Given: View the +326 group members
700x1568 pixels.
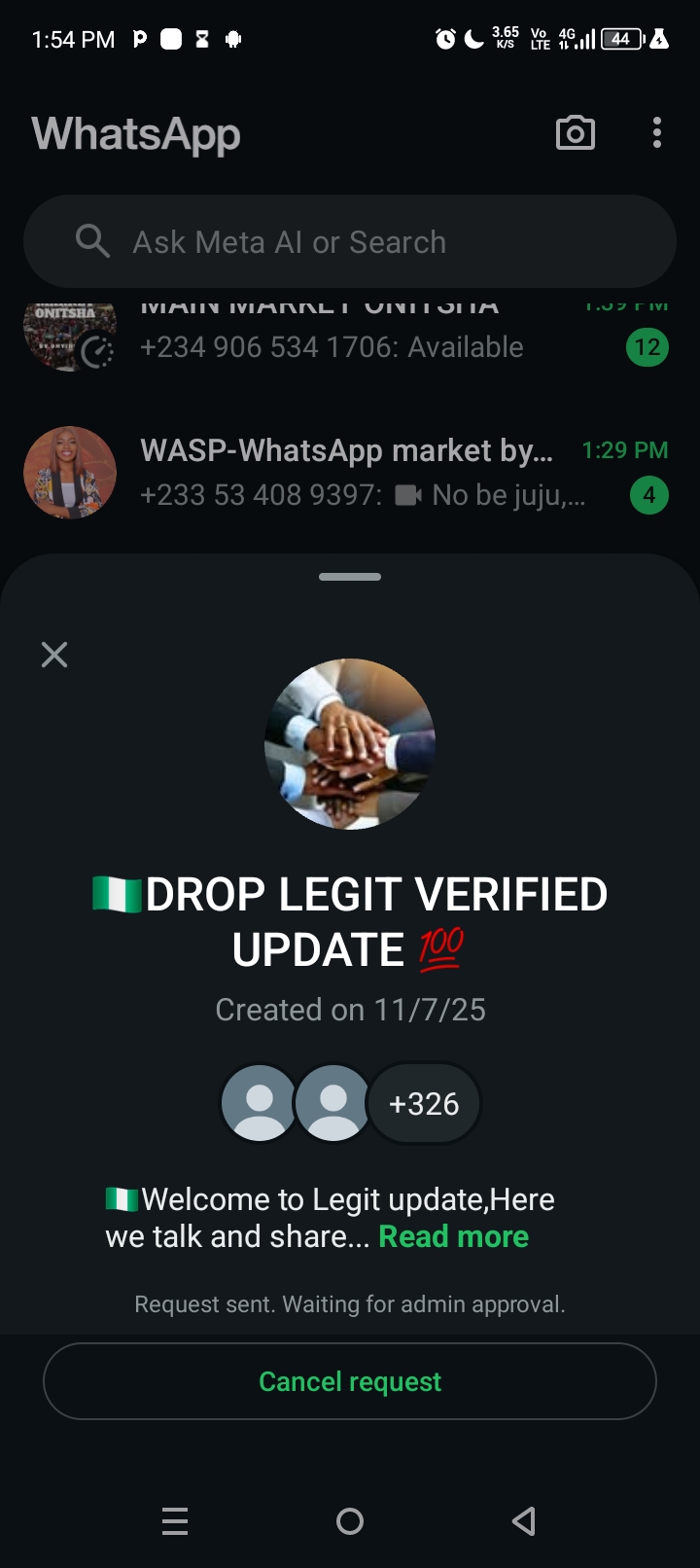Looking at the screenshot, I should point(424,1103).
